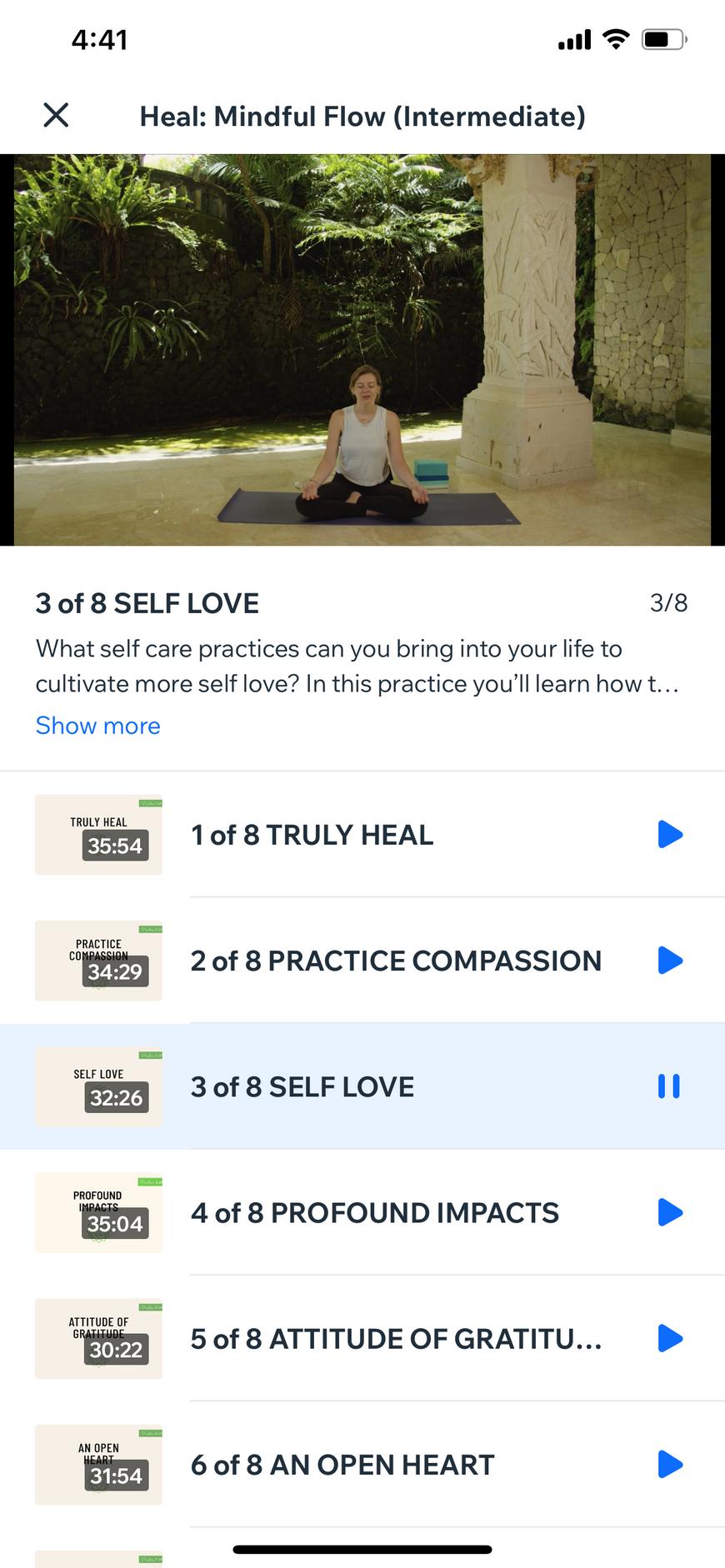The height and width of the screenshot is (1568, 725).
Task: Close the Heal: Mindful Flow player
Action: (56, 115)
